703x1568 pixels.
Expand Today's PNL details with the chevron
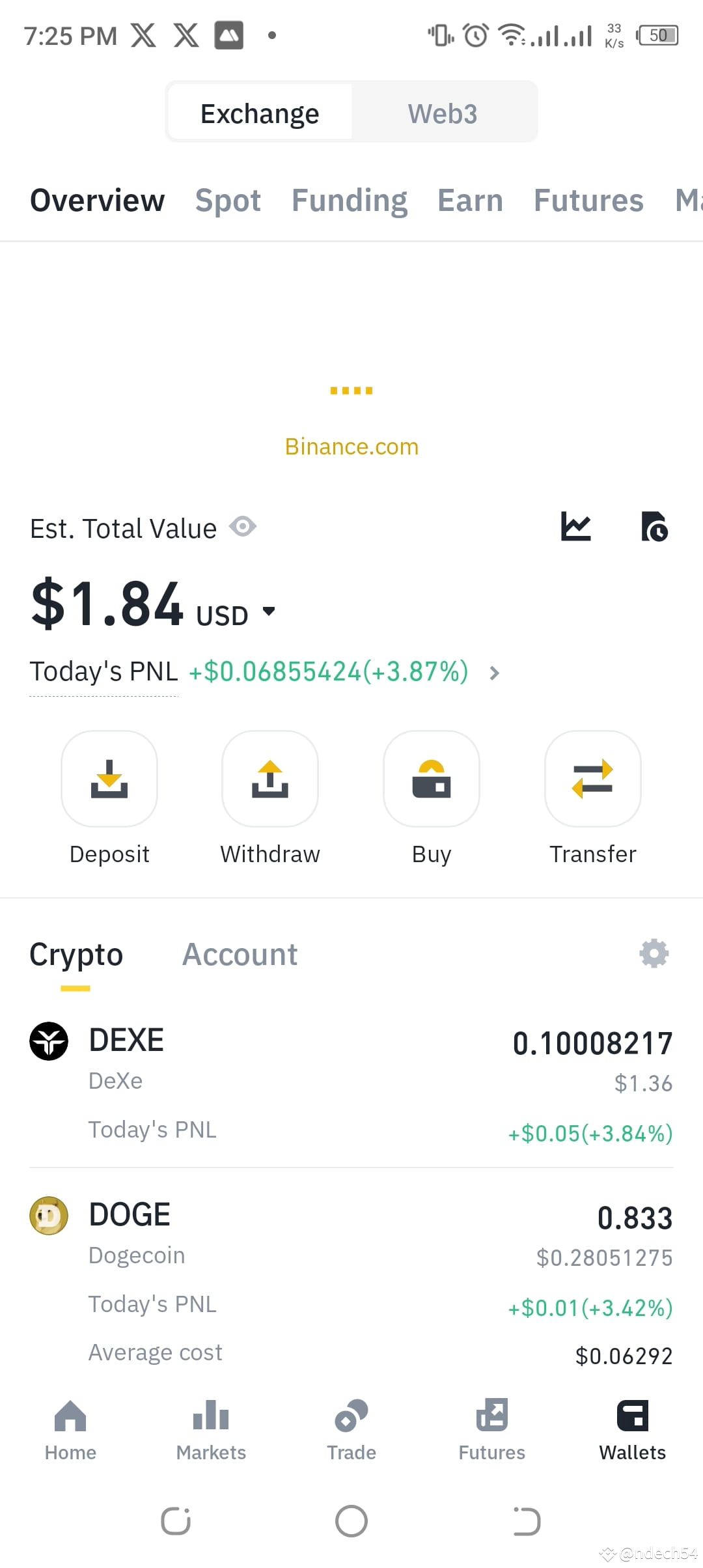pyautogui.click(x=495, y=673)
